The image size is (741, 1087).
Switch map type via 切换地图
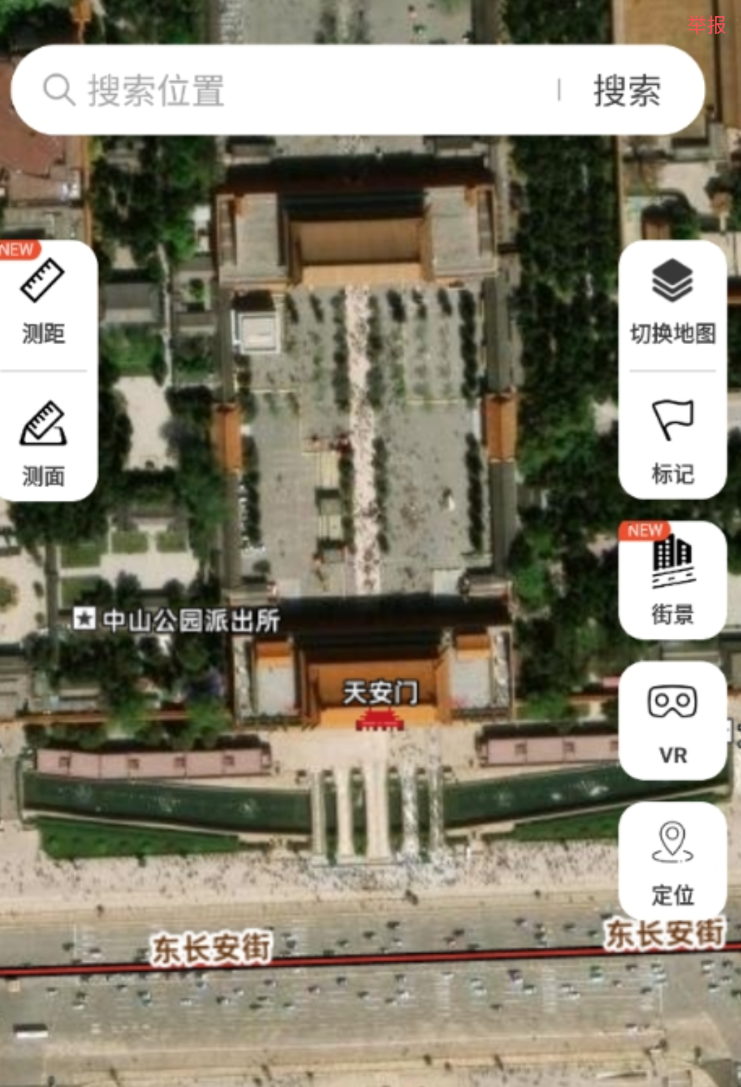coord(672,302)
